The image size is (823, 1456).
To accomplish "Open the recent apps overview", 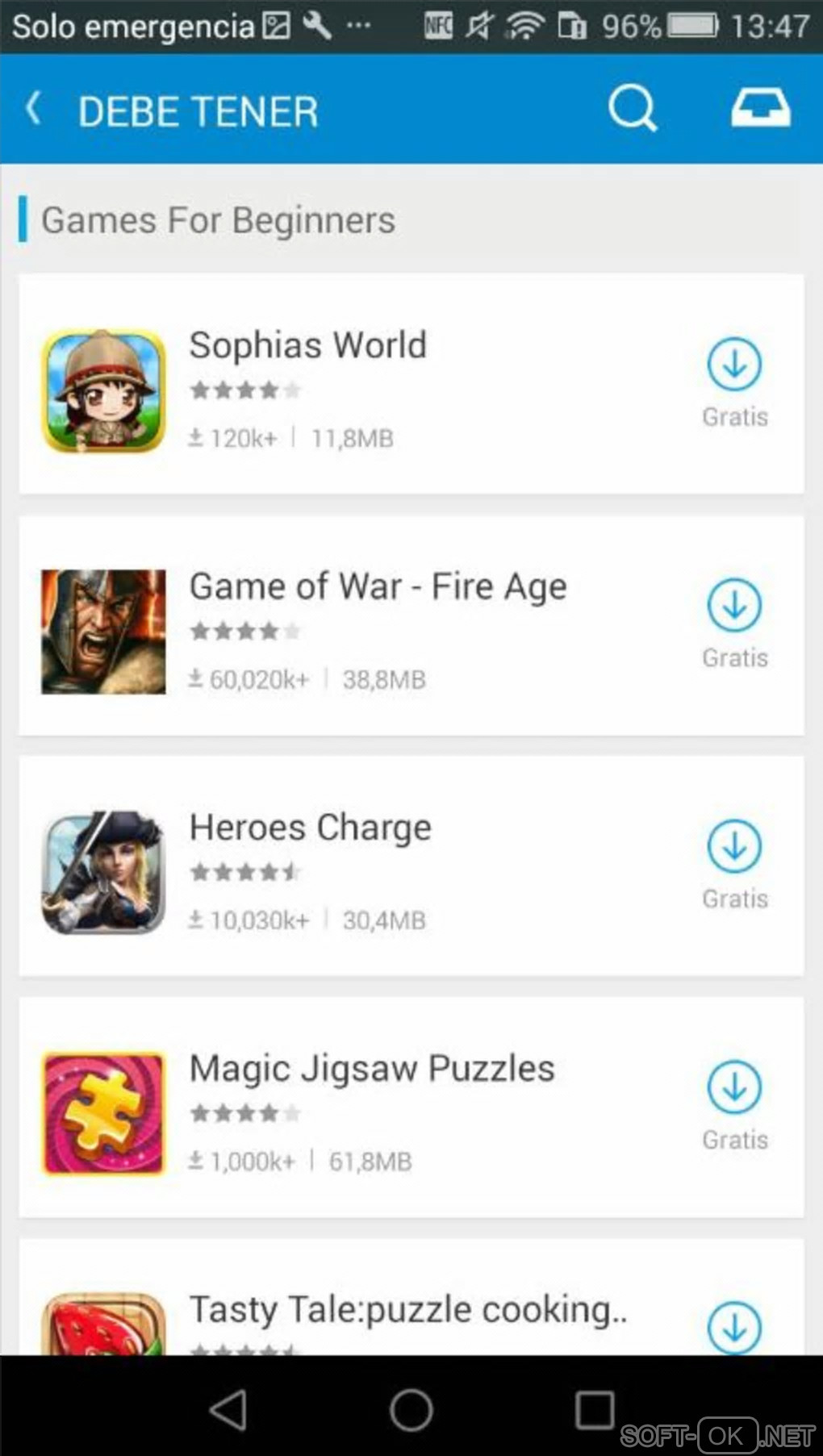I will pos(595,1410).
